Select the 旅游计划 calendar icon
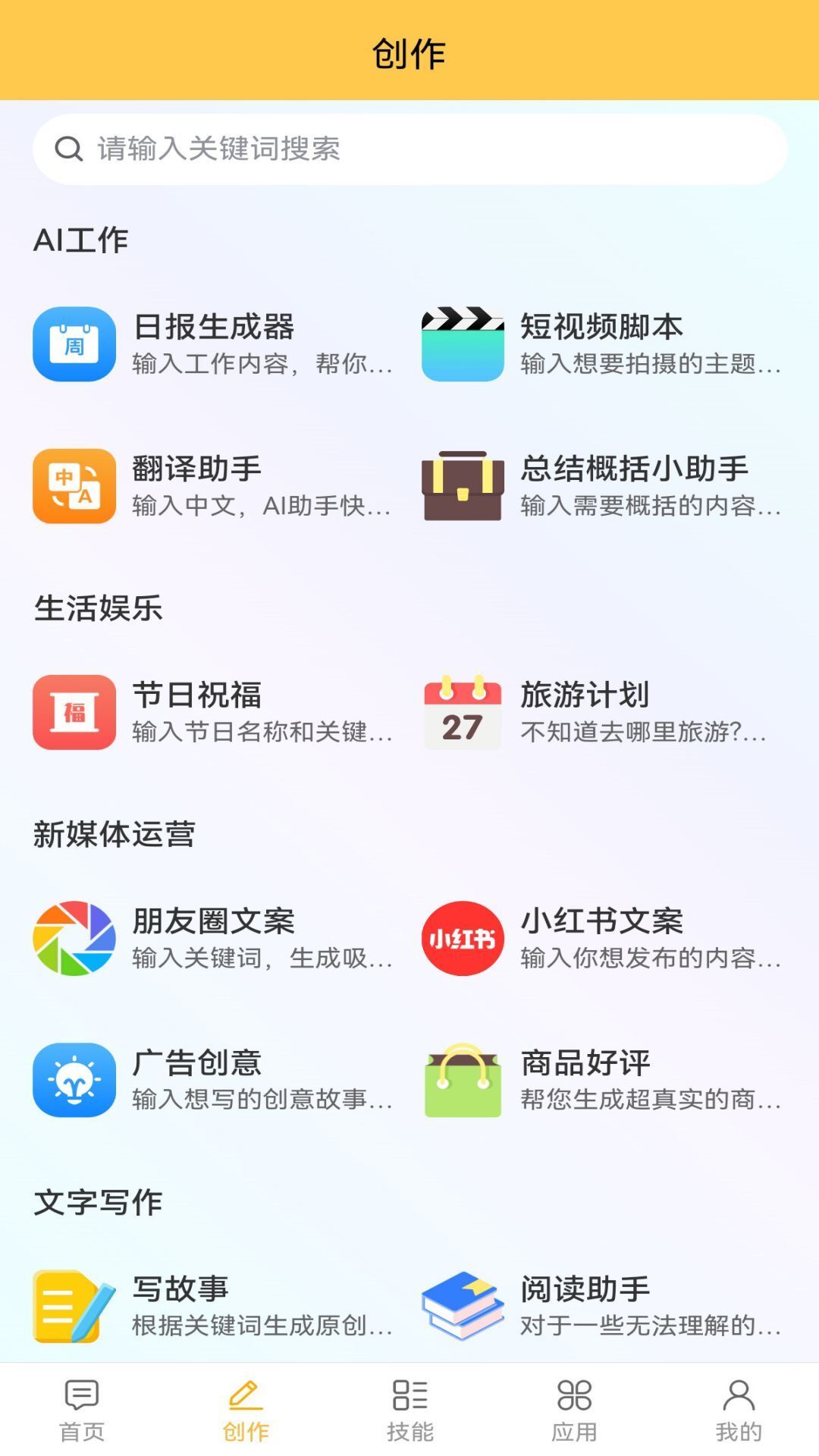 (462, 709)
